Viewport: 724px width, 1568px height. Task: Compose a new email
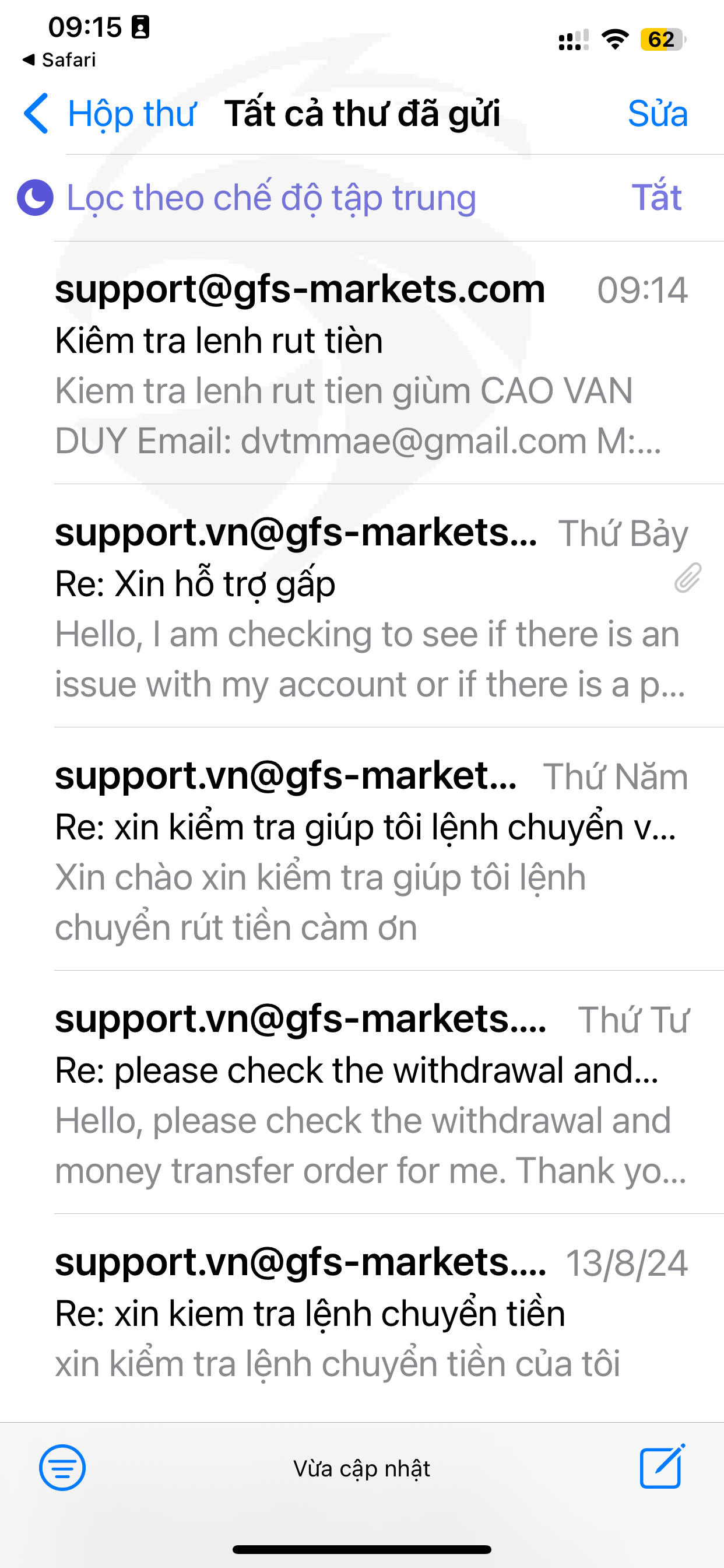(x=662, y=1467)
